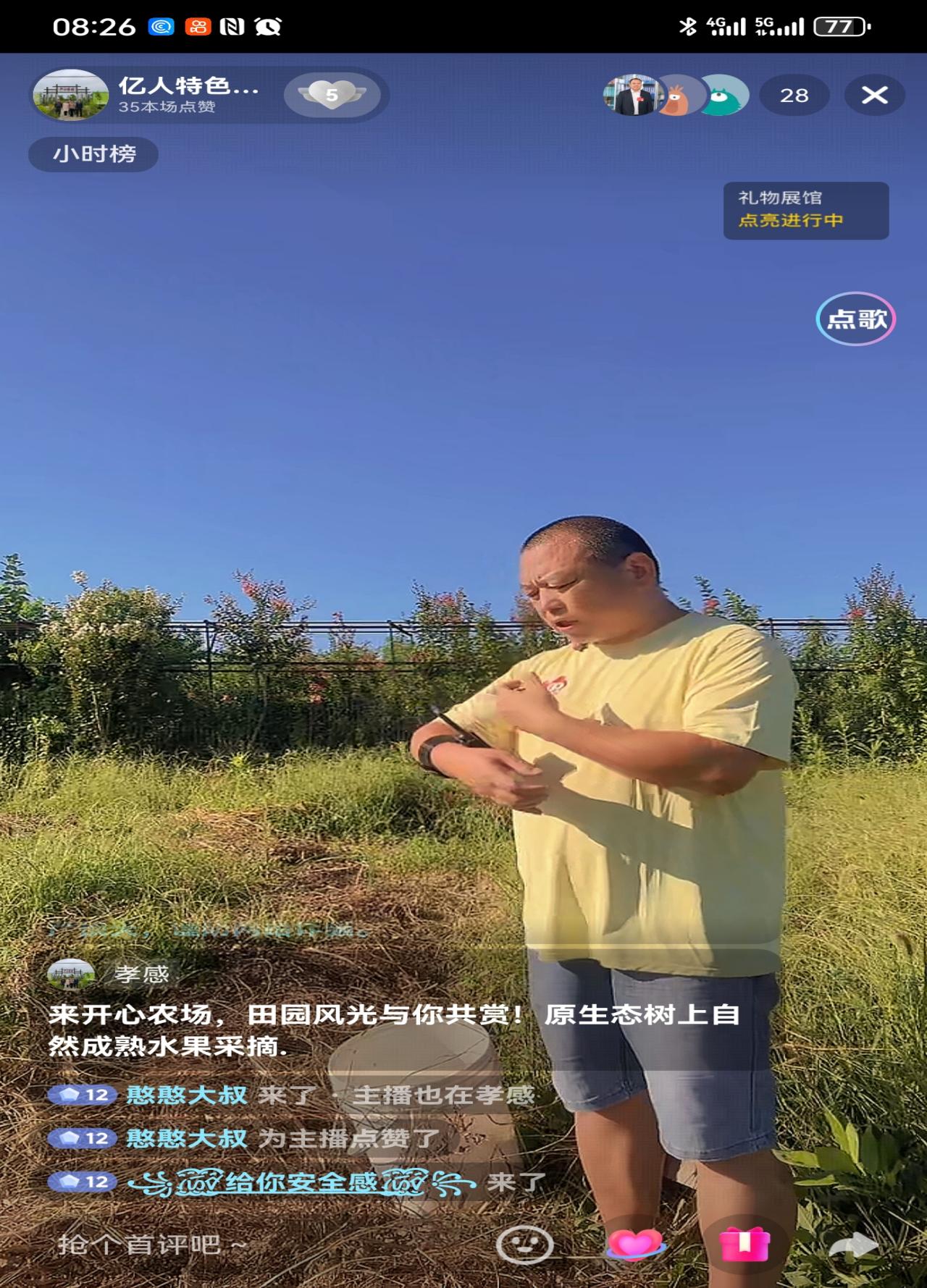Open the 抢个首评吧 comment input field

(152, 1245)
